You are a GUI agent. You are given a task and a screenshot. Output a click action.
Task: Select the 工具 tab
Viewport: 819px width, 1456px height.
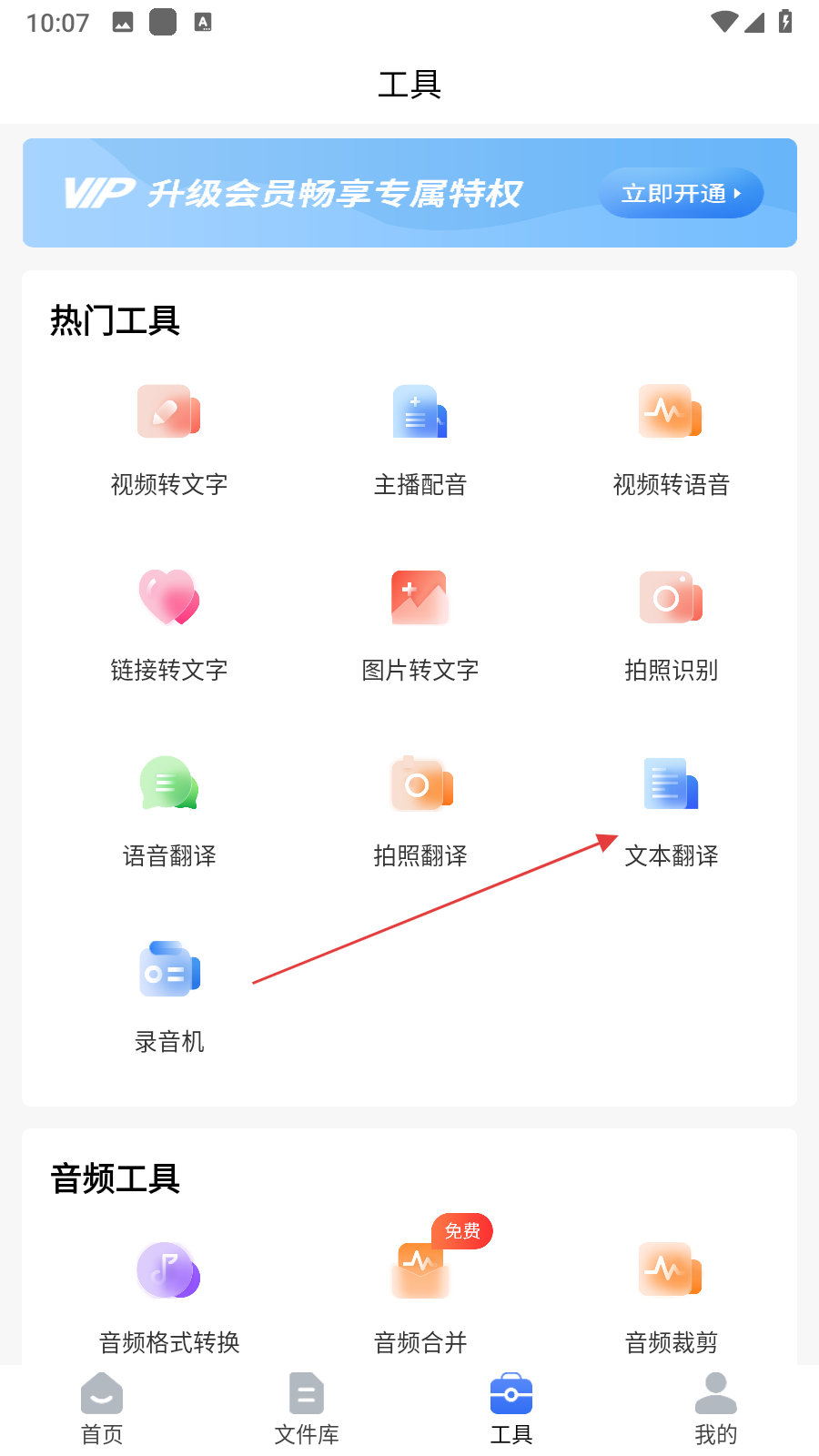511,1409
